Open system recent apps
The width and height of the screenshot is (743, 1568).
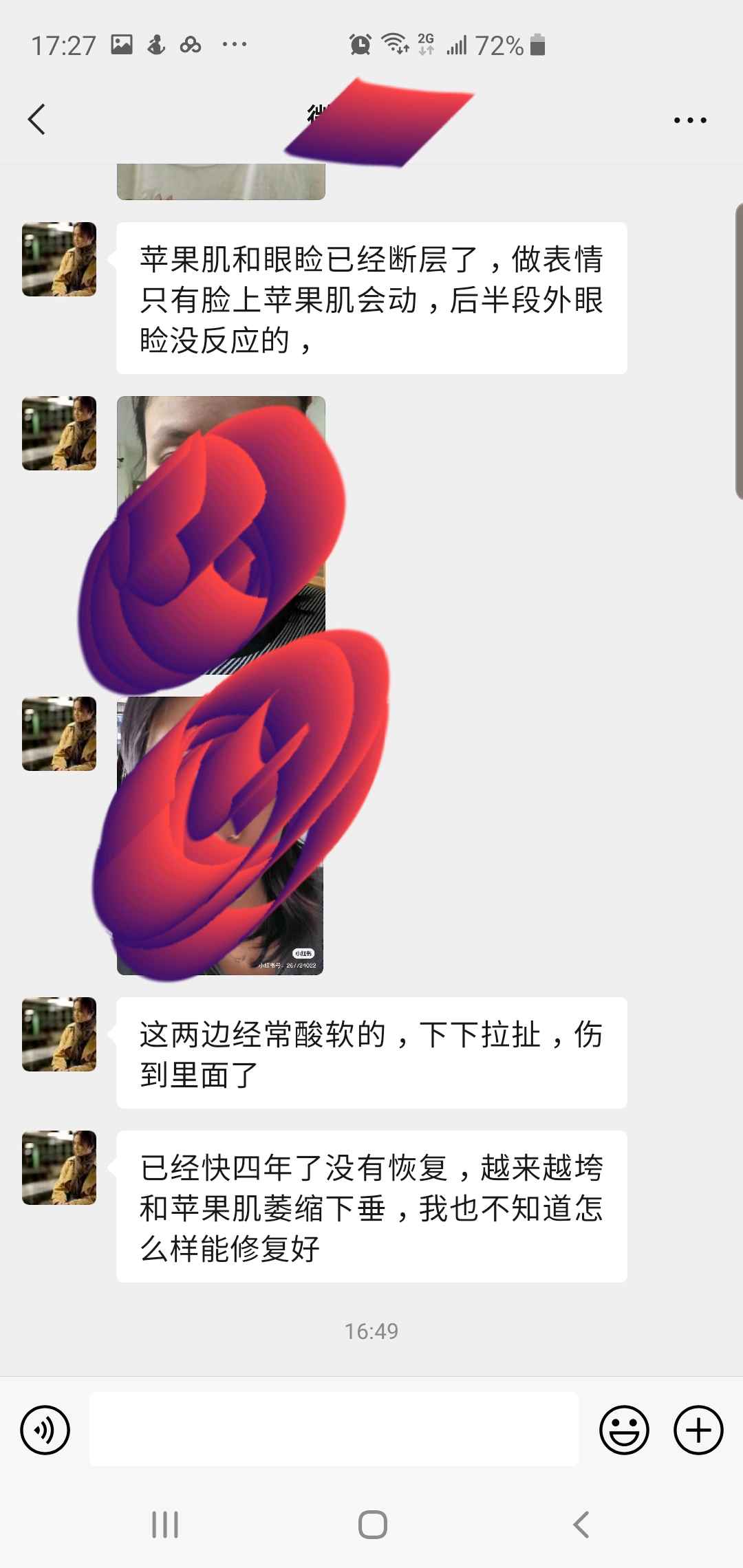pos(165,1525)
